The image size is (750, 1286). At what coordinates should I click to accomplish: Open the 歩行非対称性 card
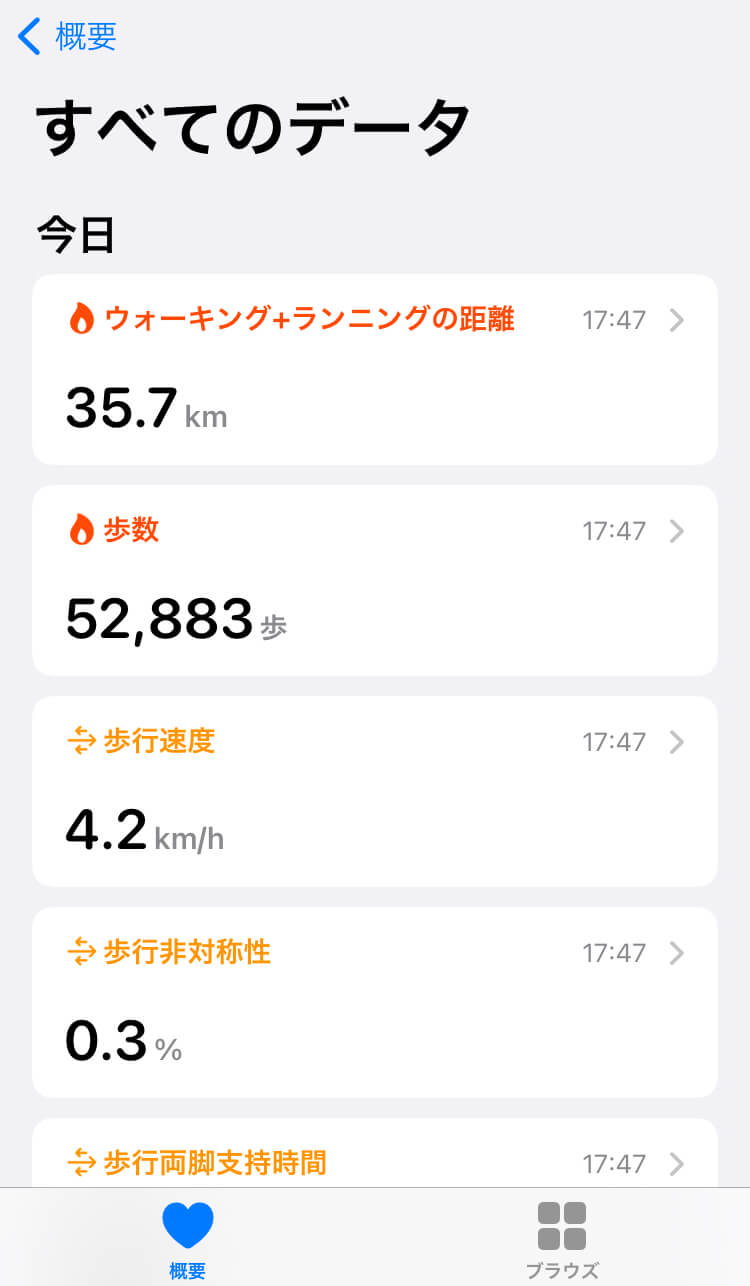pyautogui.click(x=375, y=1002)
